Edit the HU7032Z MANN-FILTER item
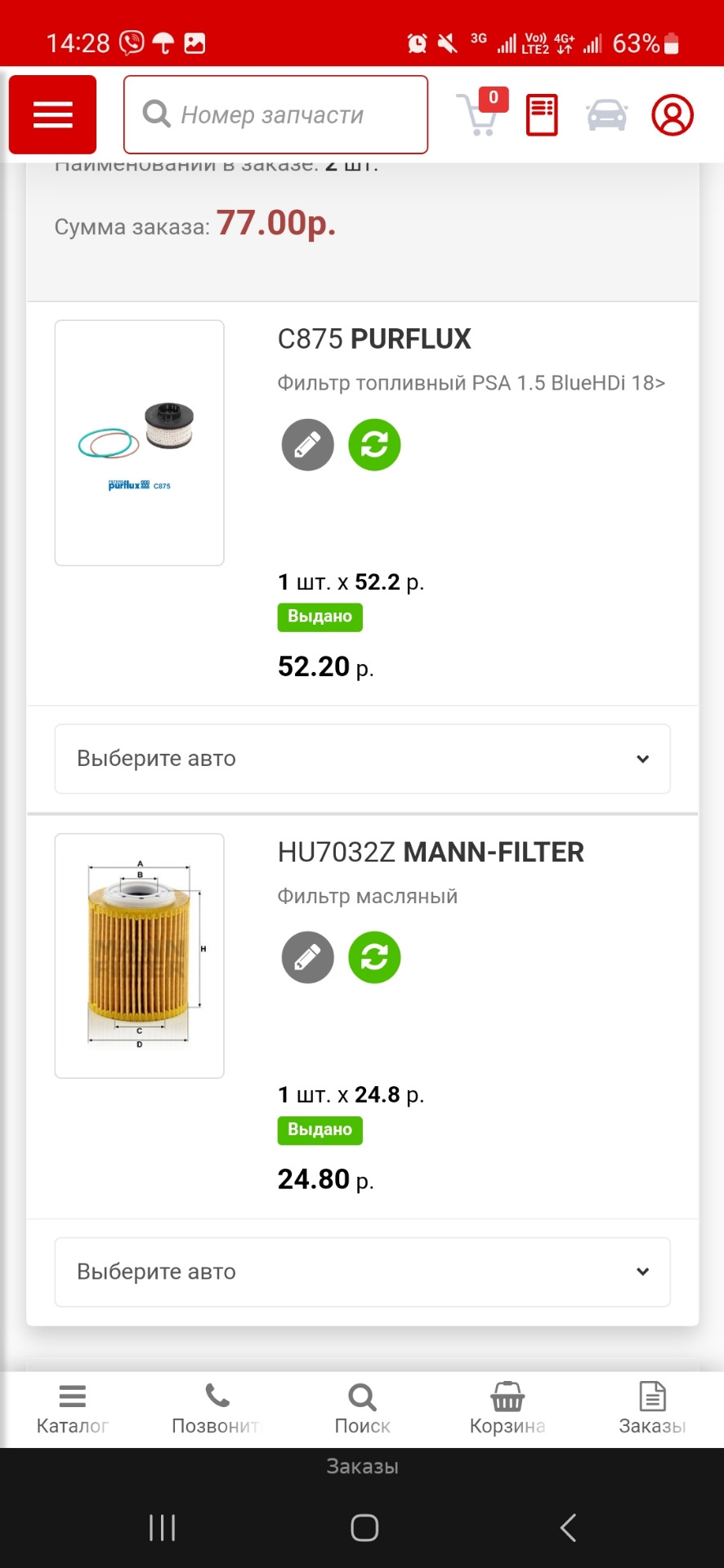The width and height of the screenshot is (724, 1568). point(308,957)
